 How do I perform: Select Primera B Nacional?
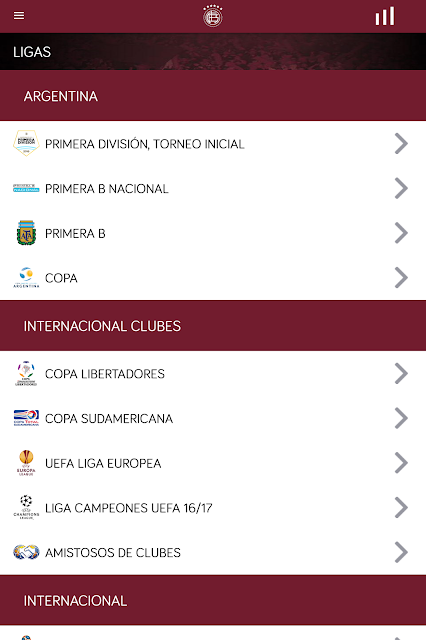[213, 189]
